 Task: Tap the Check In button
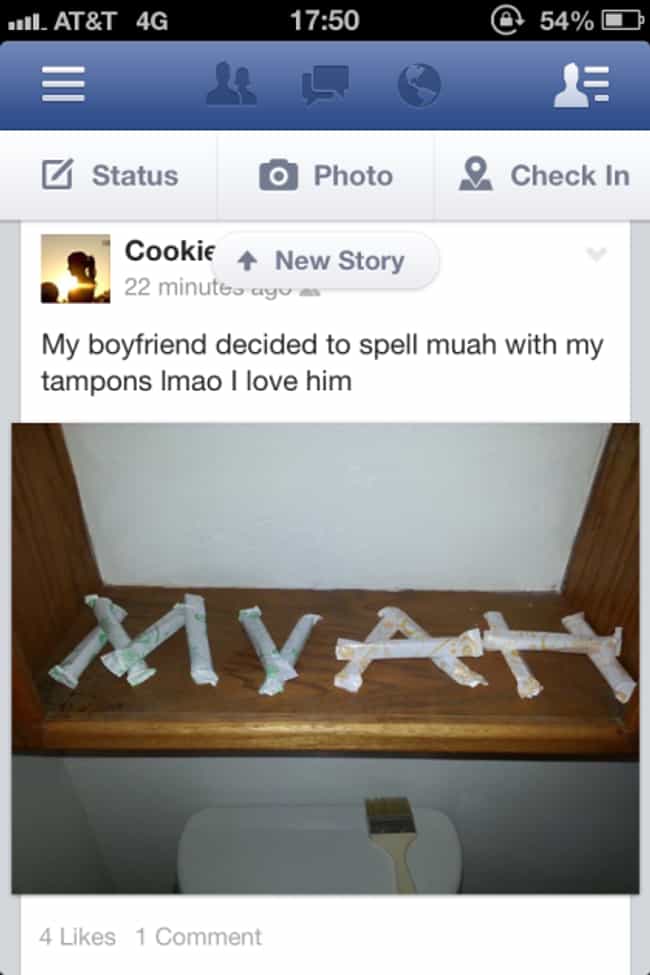click(x=544, y=176)
